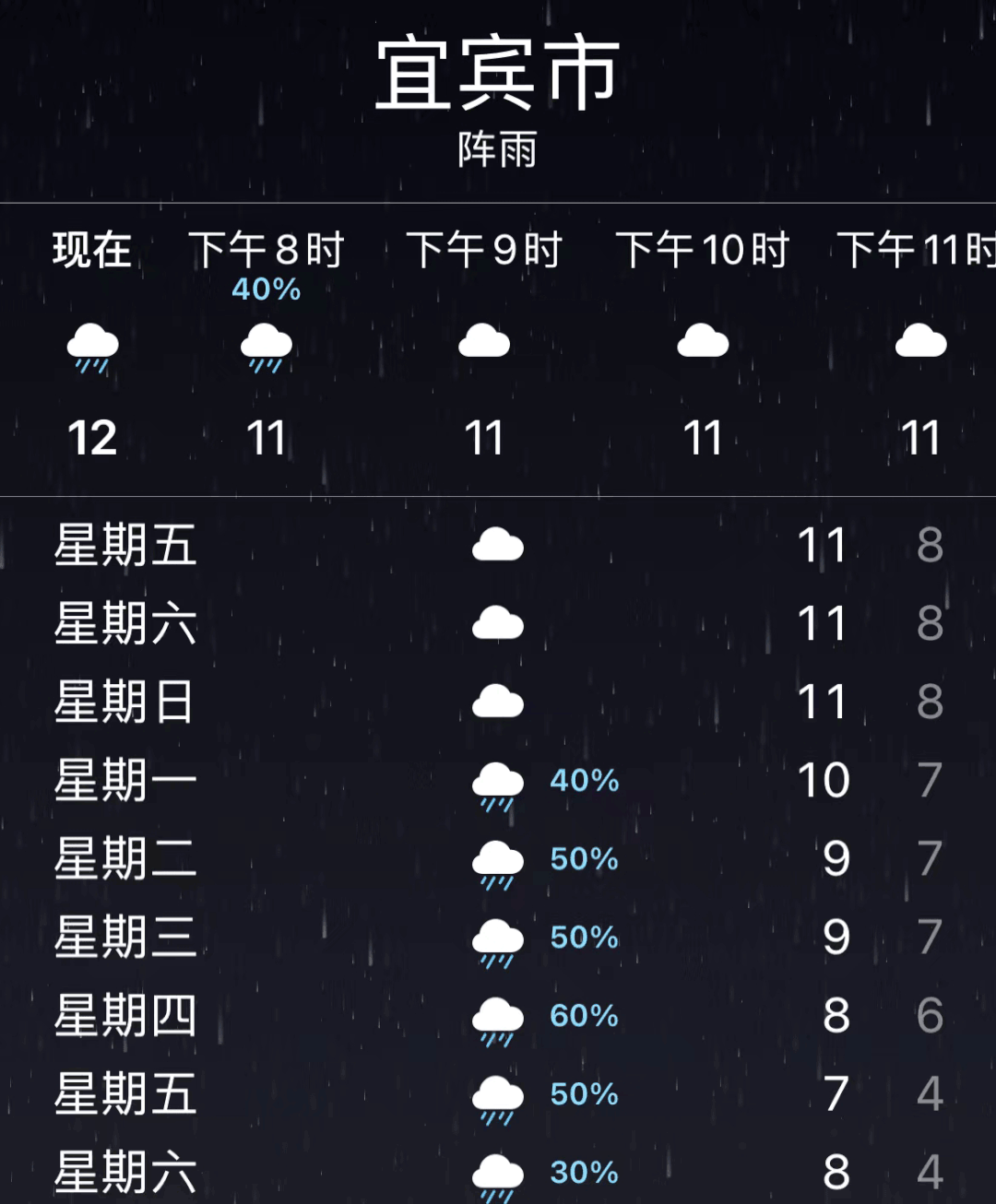Viewport: 996px width, 1204px height.
Task: Tap the 50% label in the 星期三 row
Action: point(584,938)
